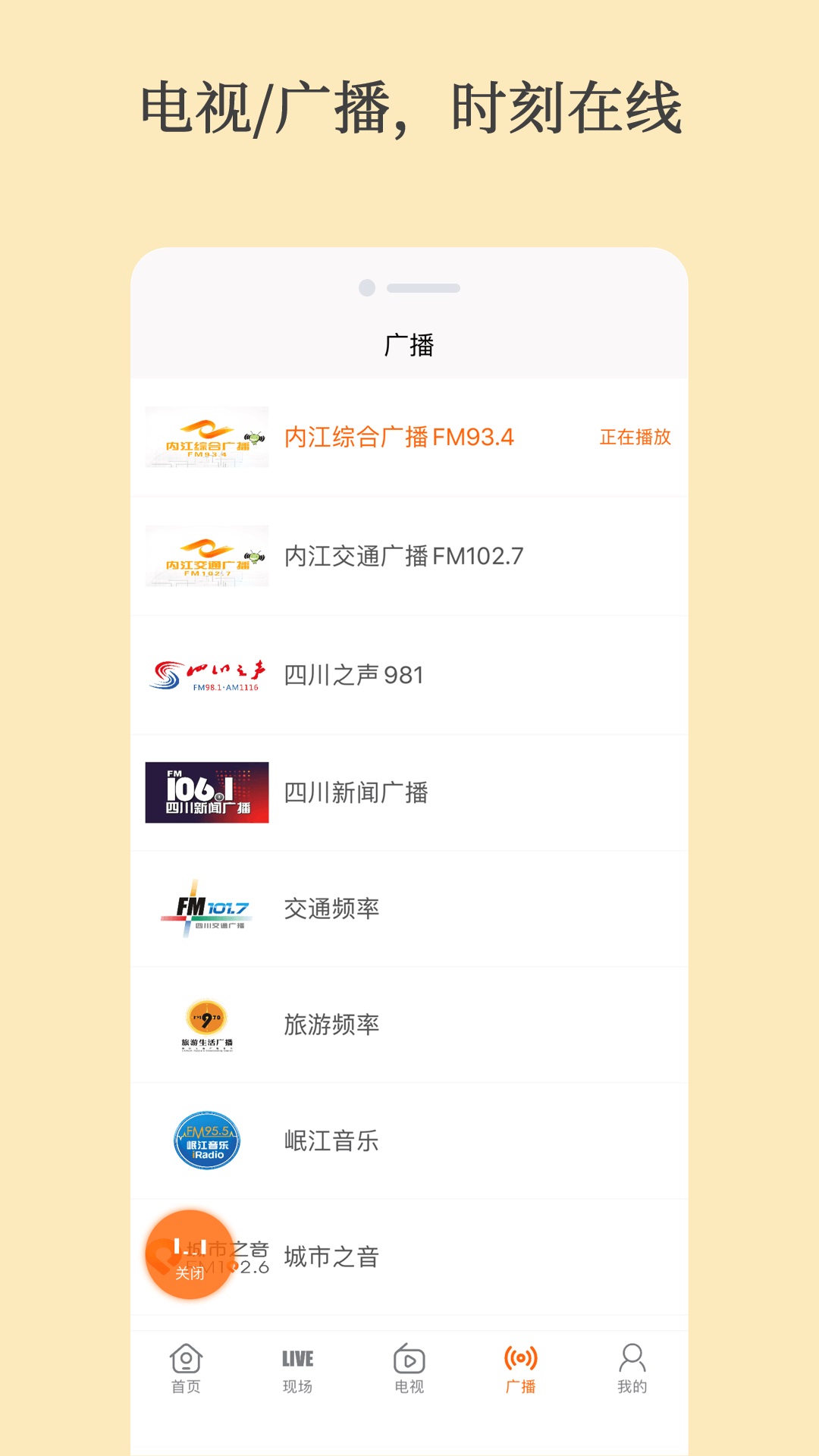Tap the 正在播放 playing indicator
819x1456 pixels.
tap(635, 438)
